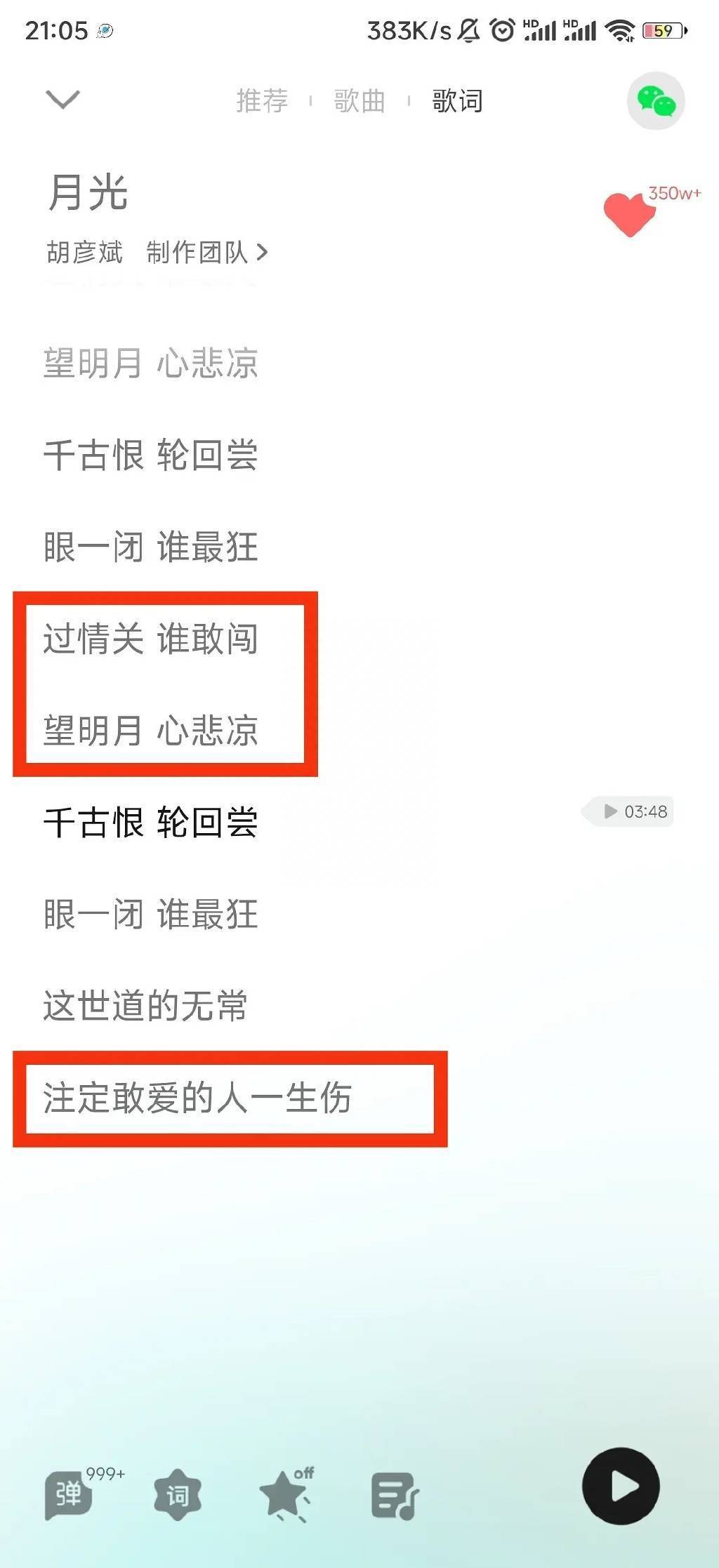This screenshot has height=1568, width=719.
Task: Open 制作团队 credits
Action: tap(207, 252)
